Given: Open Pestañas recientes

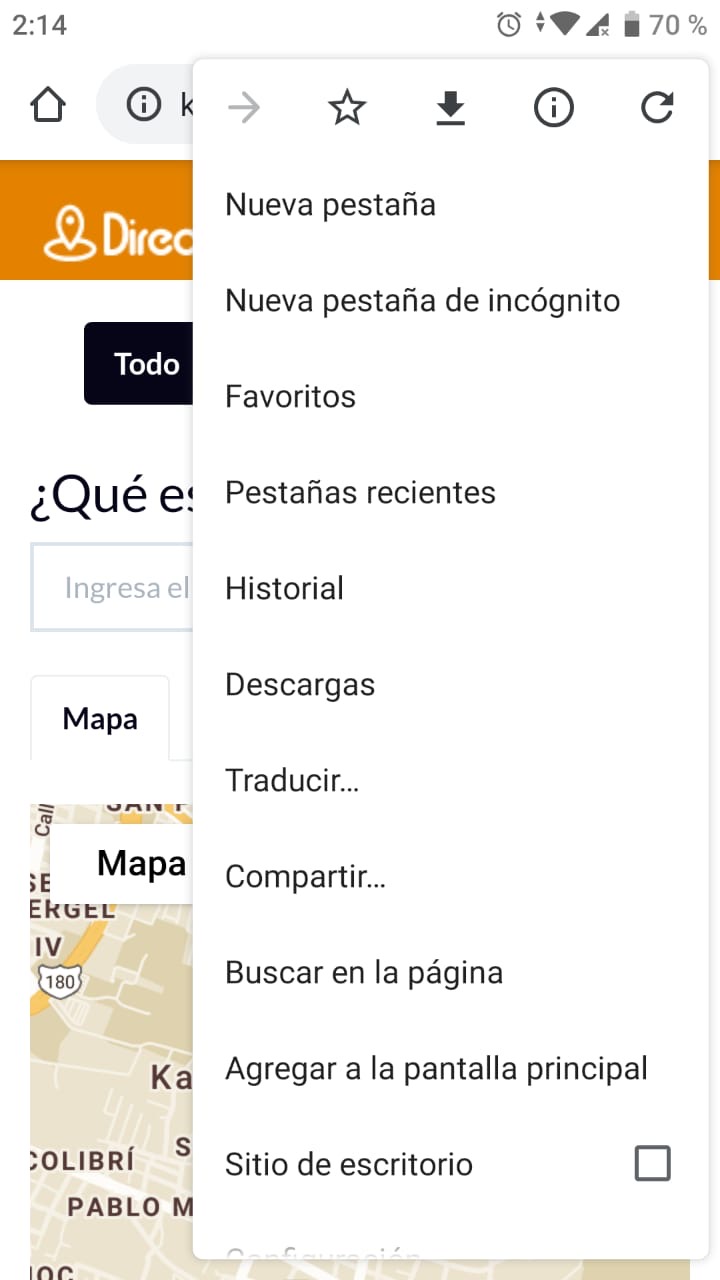Looking at the screenshot, I should pos(450,493).
